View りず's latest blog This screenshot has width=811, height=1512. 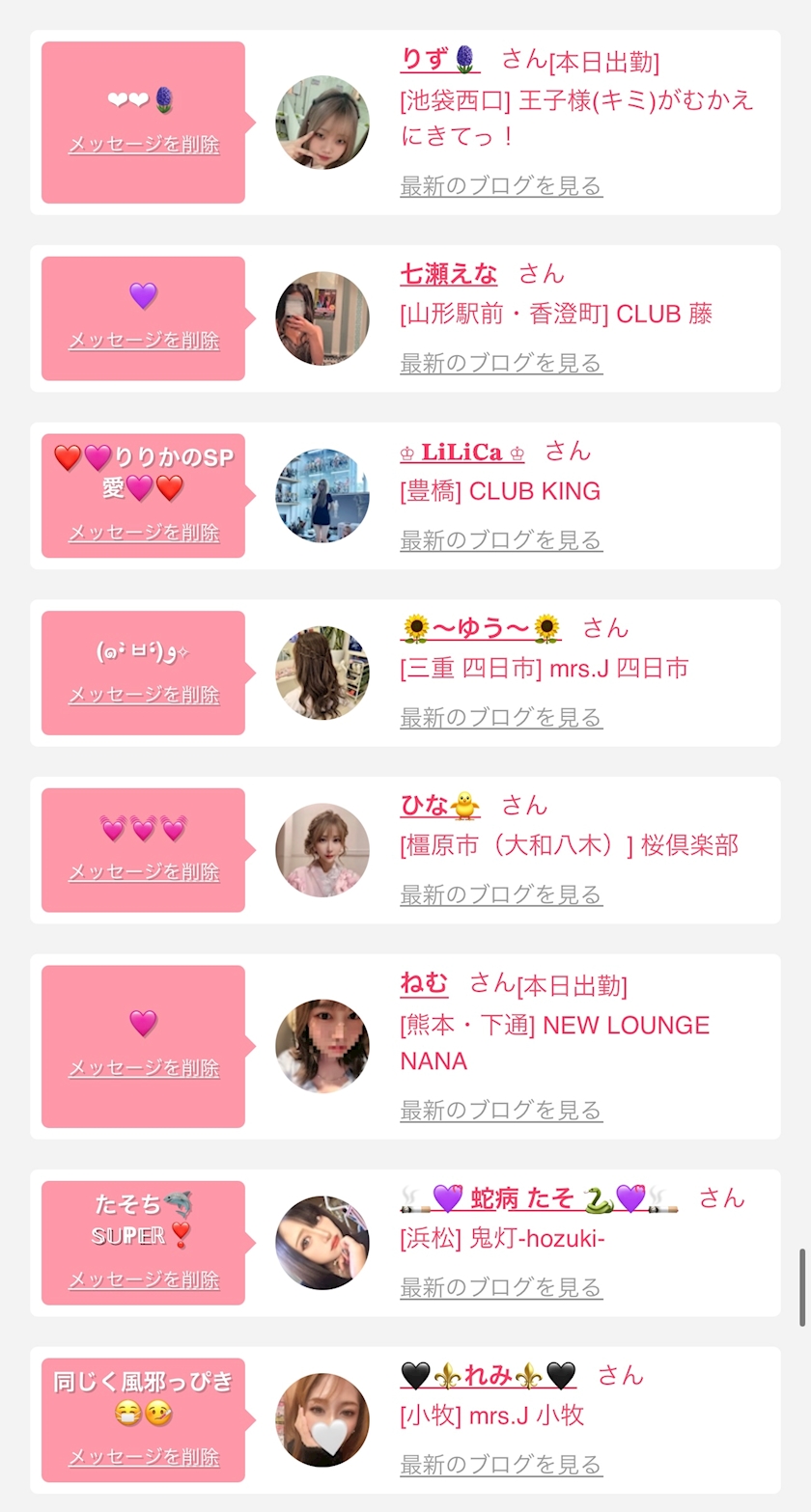pyautogui.click(x=501, y=185)
